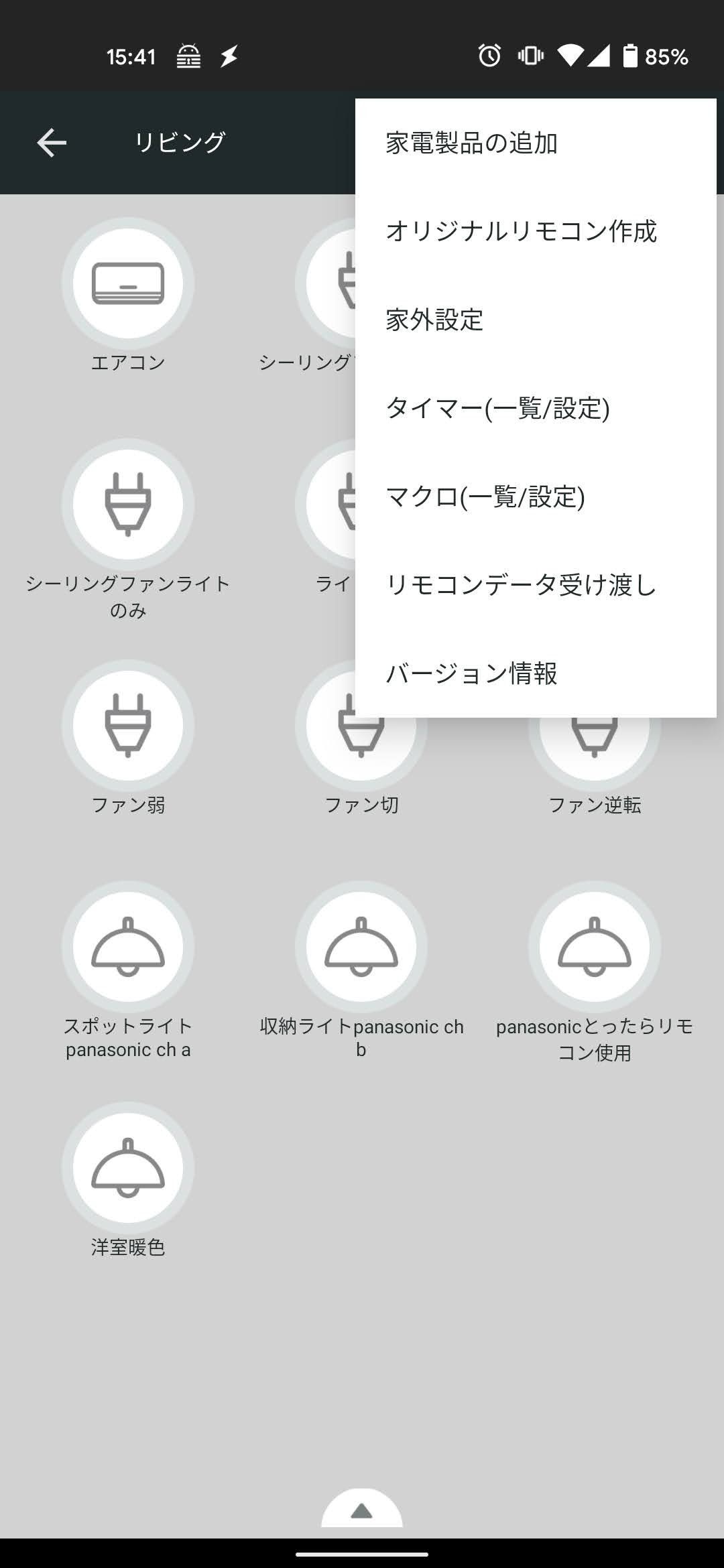This screenshot has width=724, height=1568.
Task: Open リモコンデータ受け渡し item
Action: click(x=521, y=585)
